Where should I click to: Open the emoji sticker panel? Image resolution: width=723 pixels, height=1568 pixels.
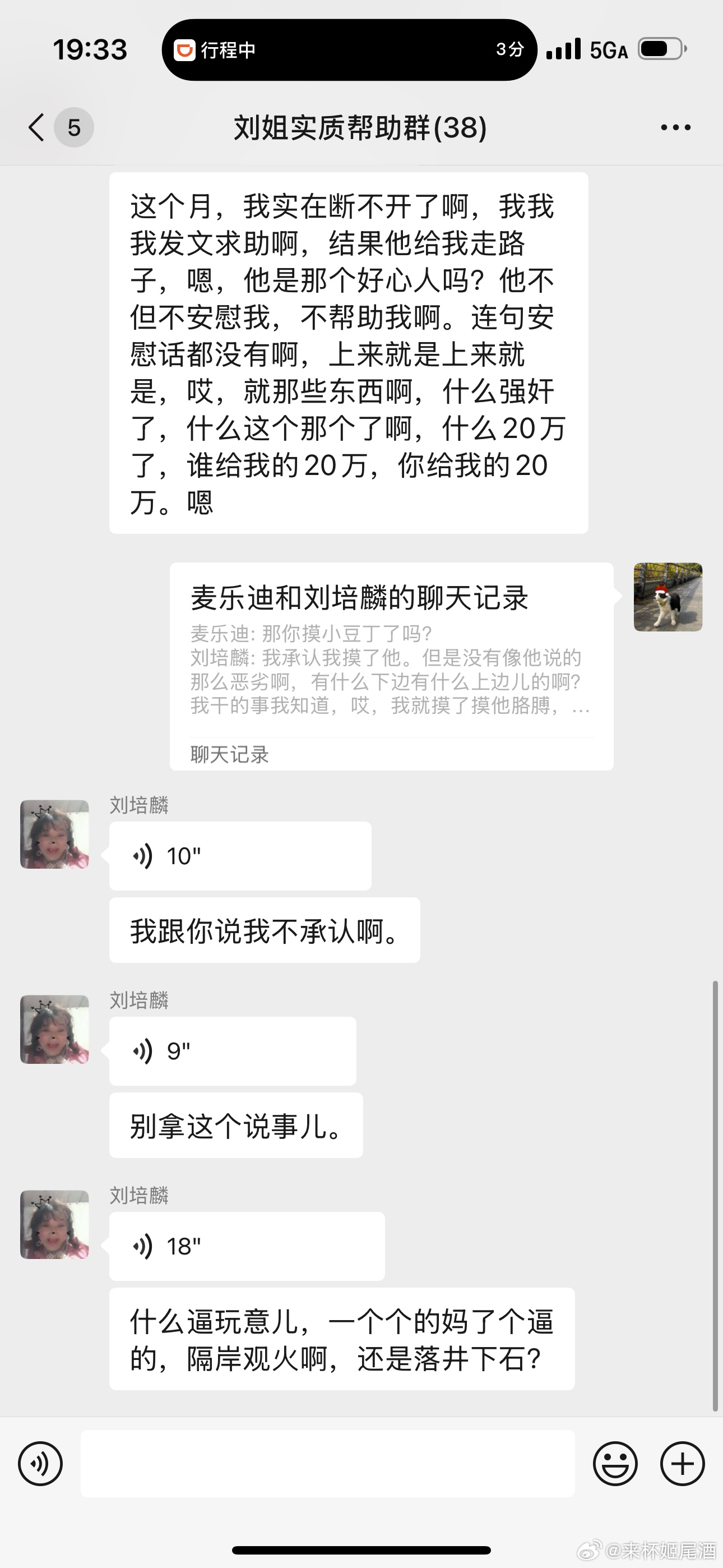coord(615,1463)
